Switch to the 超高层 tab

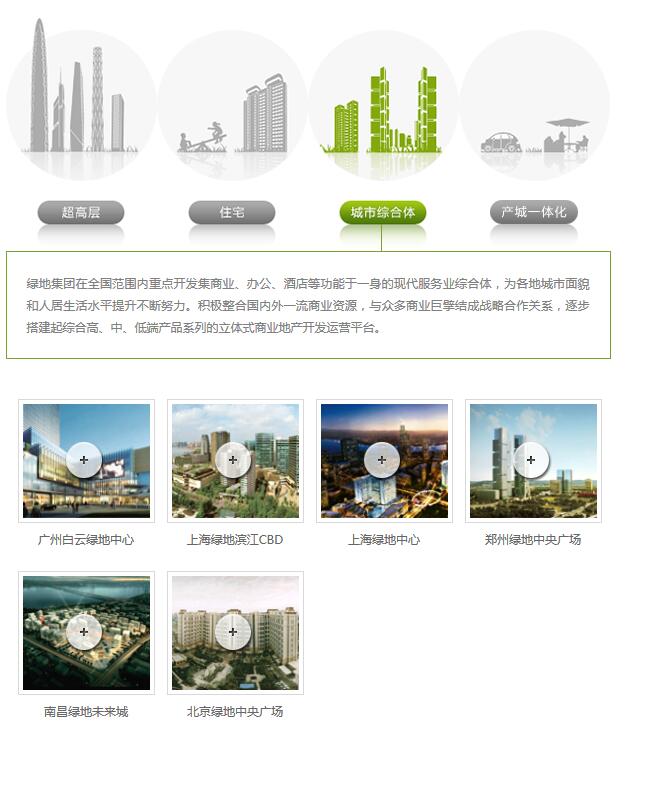tap(81, 212)
